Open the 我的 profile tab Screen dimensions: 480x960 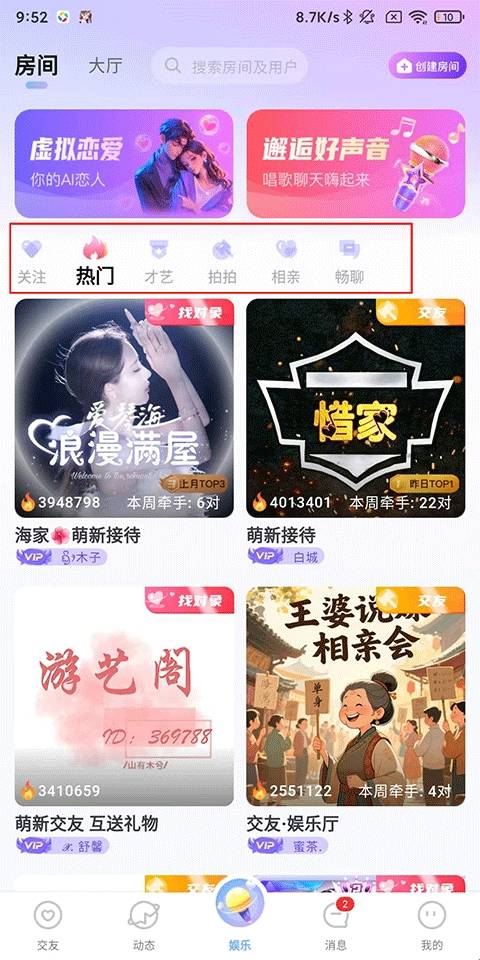[x=432, y=926]
